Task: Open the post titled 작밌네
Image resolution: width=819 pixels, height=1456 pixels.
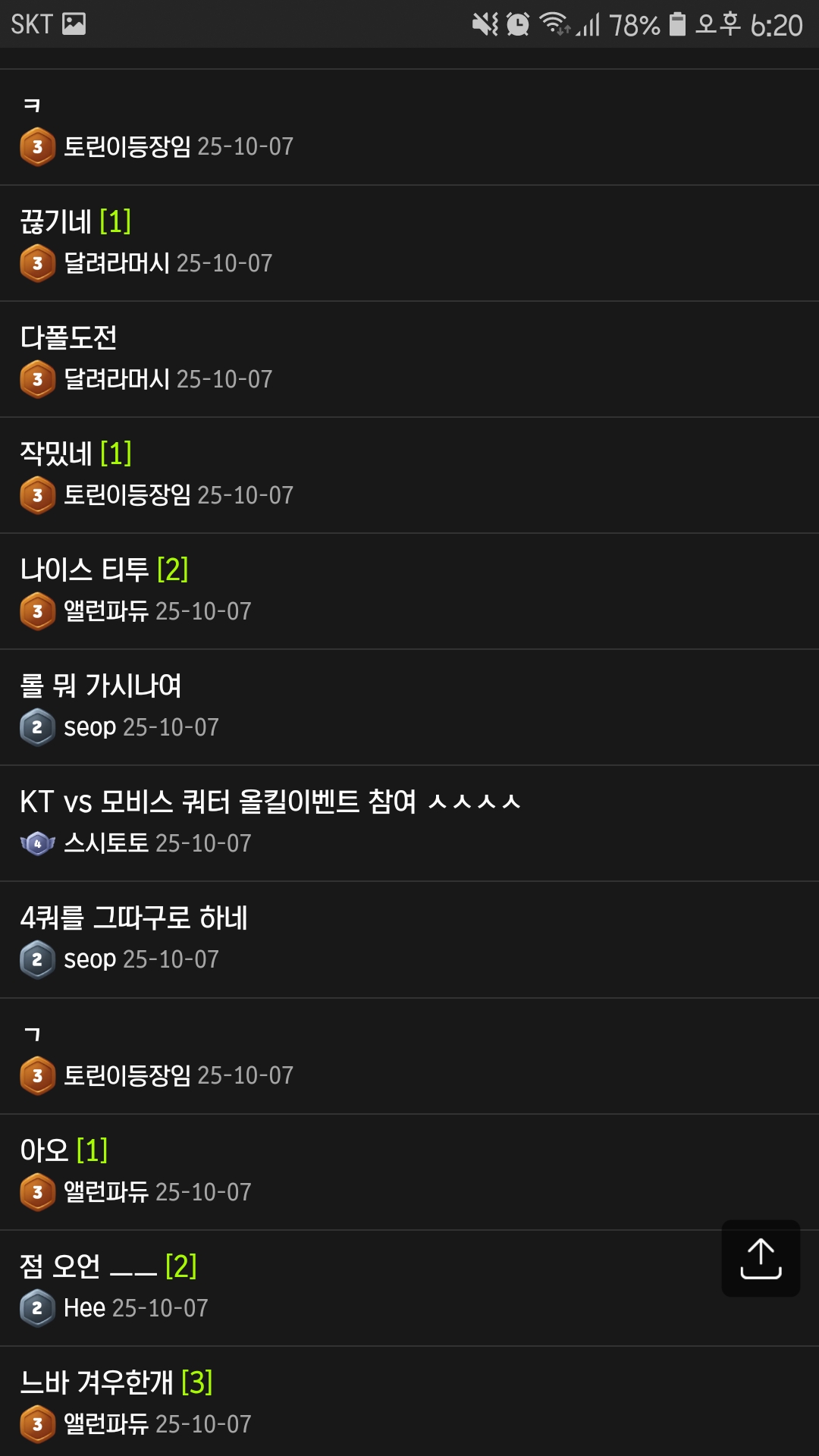Action: pos(56,454)
